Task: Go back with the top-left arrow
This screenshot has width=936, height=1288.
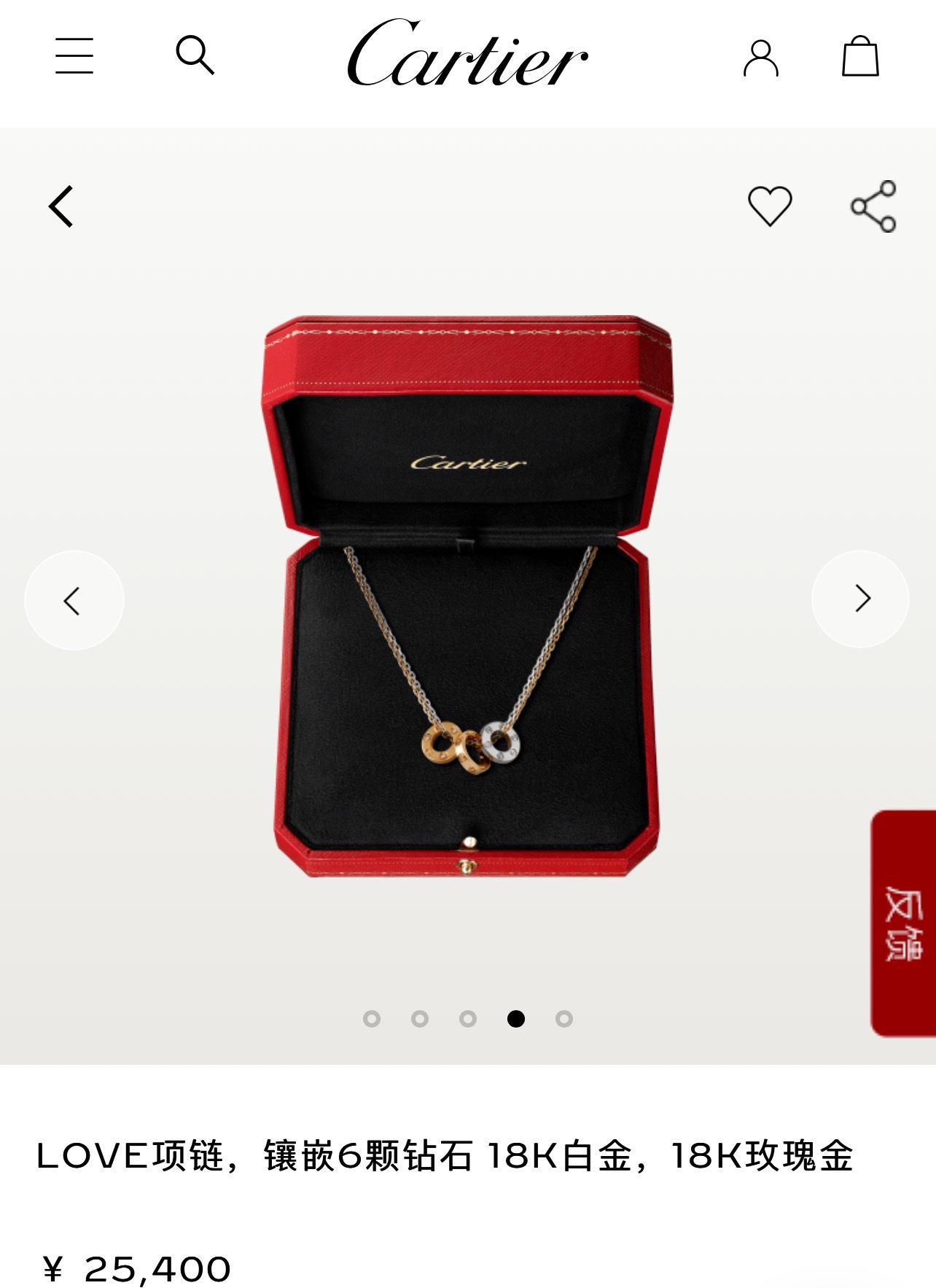Action: (x=62, y=206)
